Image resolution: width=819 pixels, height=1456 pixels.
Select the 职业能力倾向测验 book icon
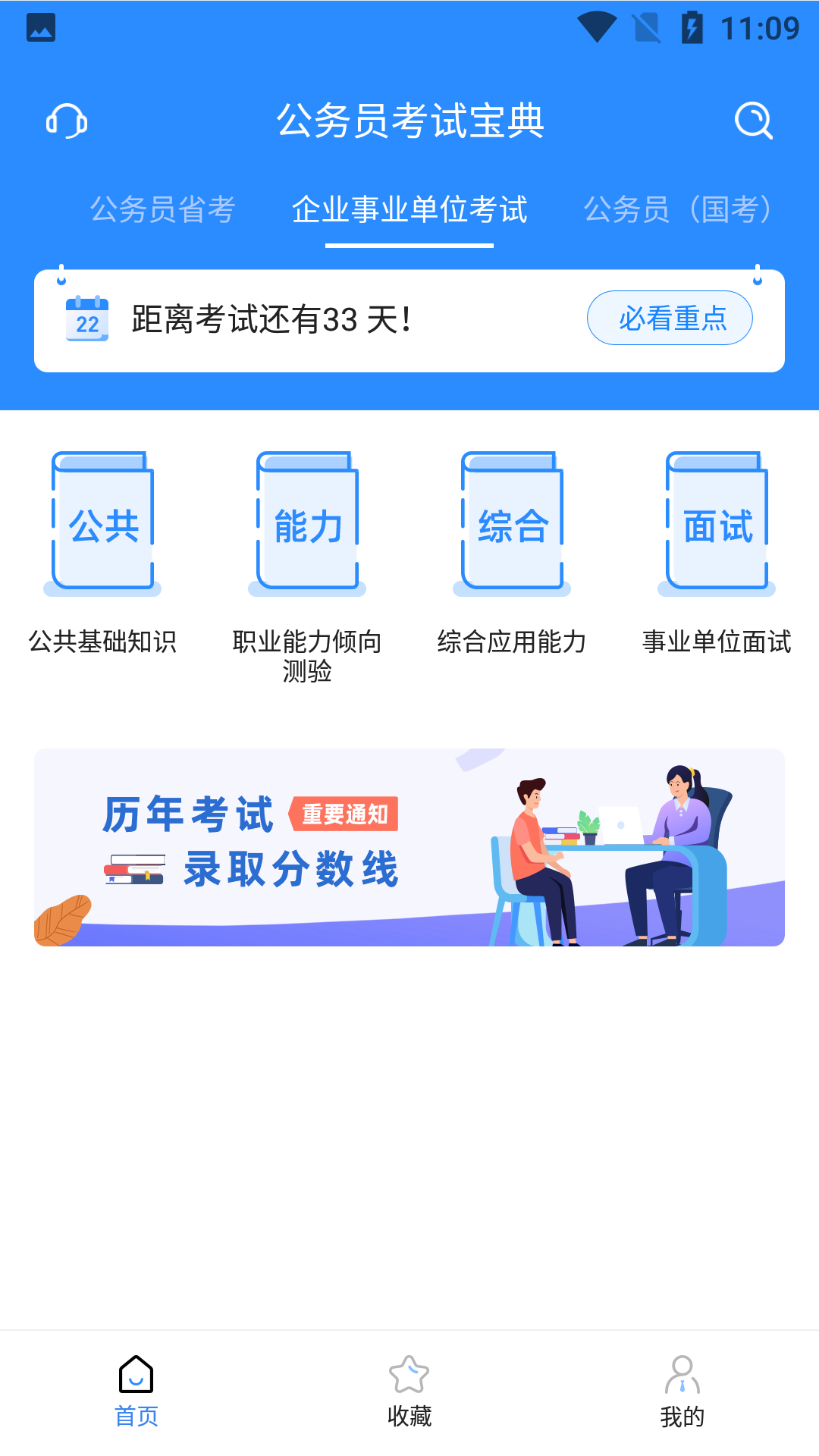[x=306, y=523]
